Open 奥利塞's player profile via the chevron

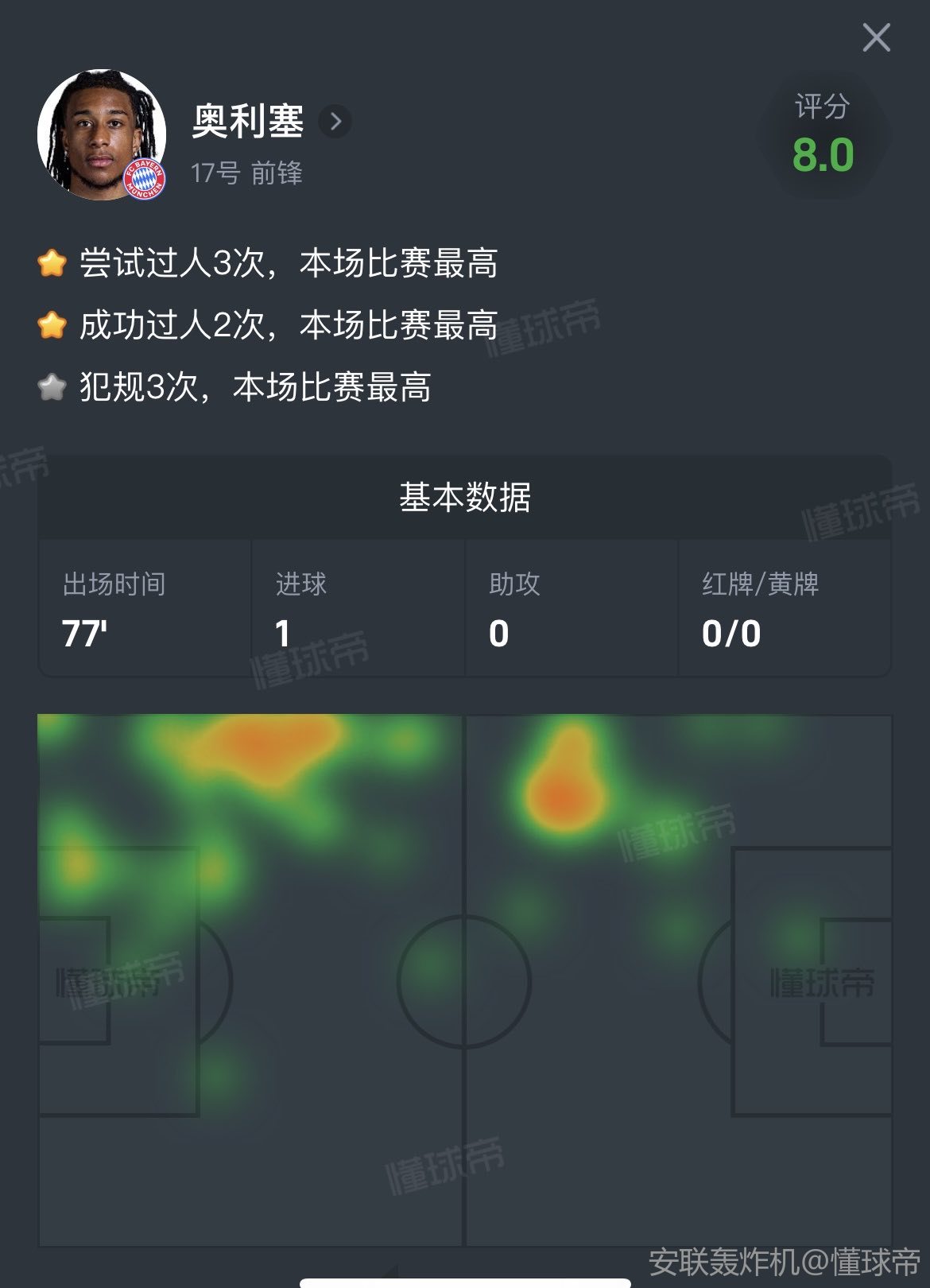click(x=335, y=122)
